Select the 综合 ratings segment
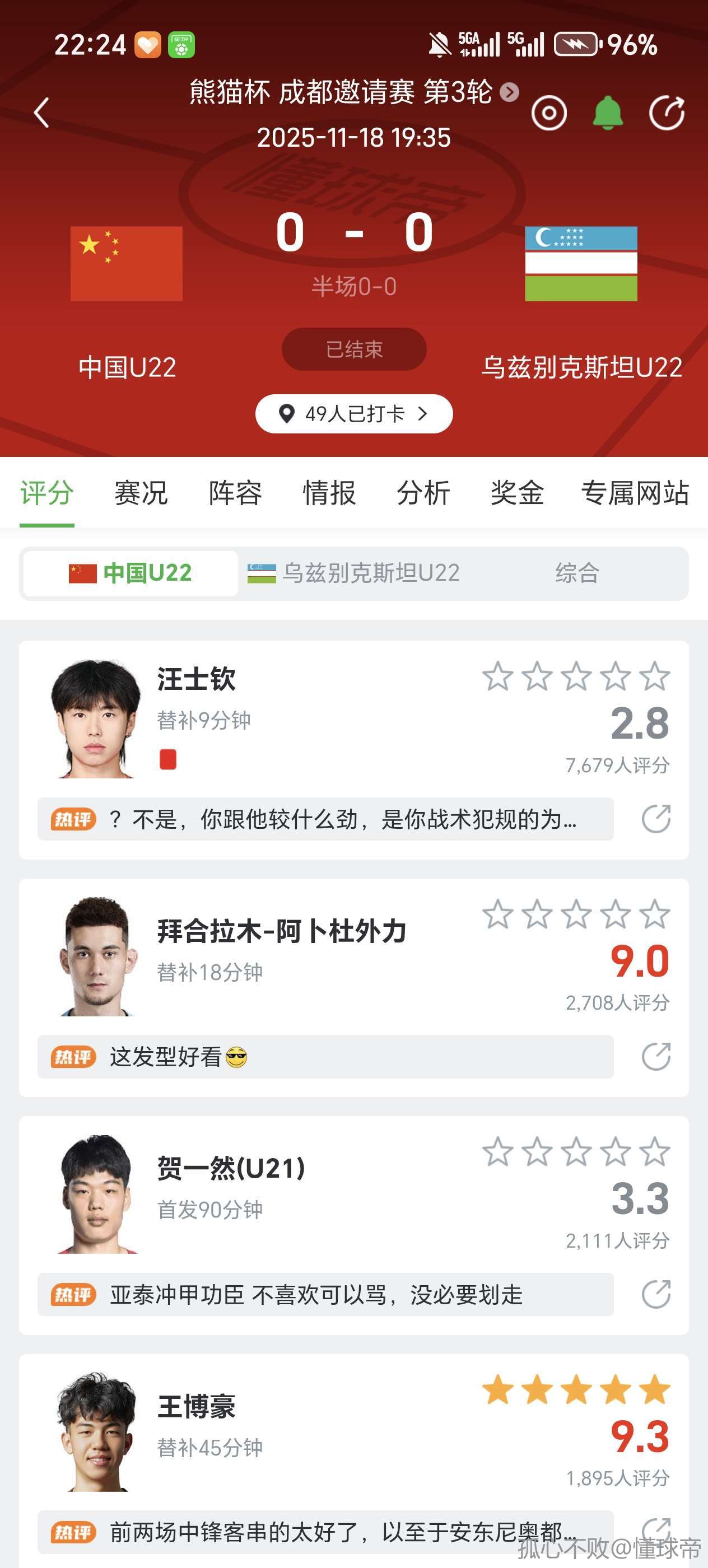Screen dimensions: 708x1568 [577, 573]
